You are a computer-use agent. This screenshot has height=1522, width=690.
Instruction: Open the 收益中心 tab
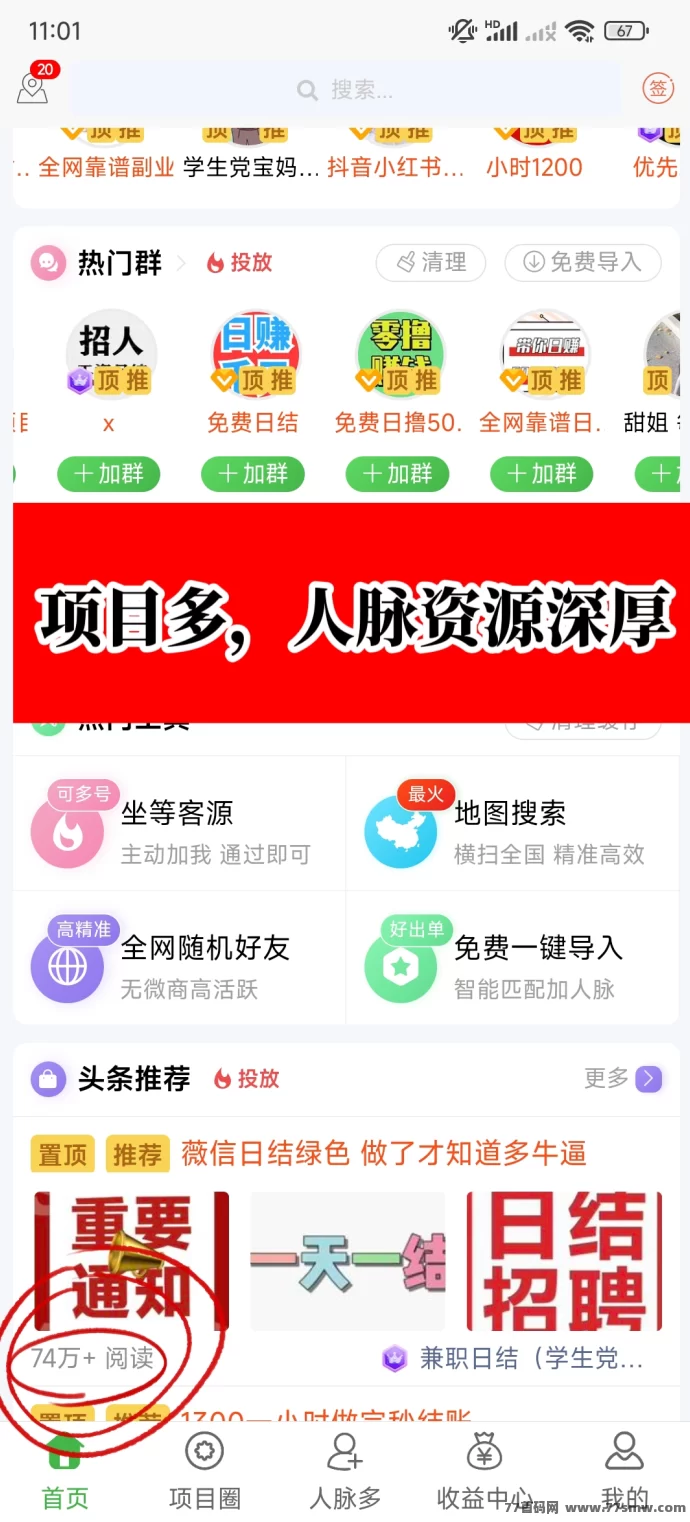coord(485,1470)
